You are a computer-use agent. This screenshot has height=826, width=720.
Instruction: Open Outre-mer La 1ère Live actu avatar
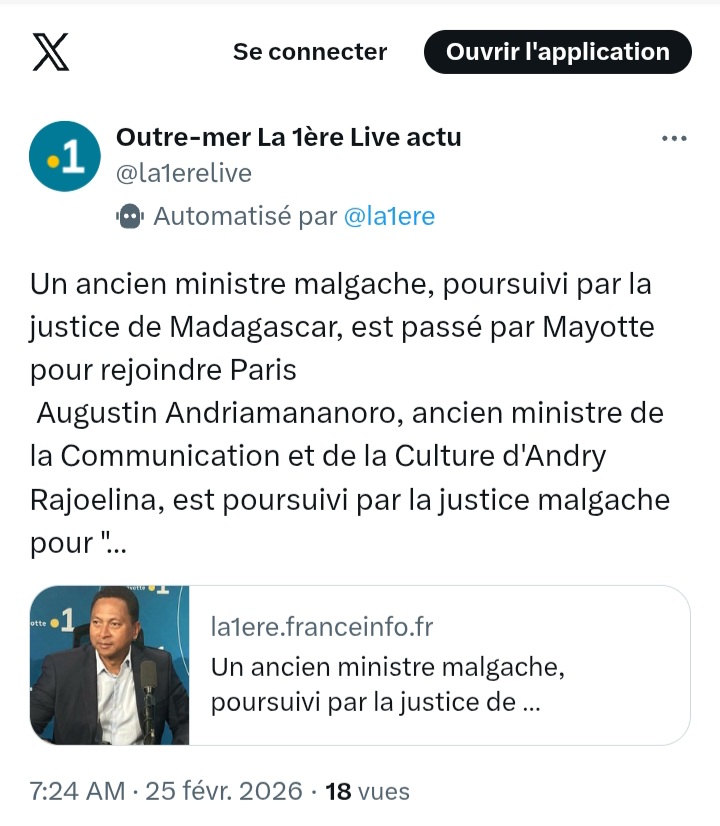point(65,156)
